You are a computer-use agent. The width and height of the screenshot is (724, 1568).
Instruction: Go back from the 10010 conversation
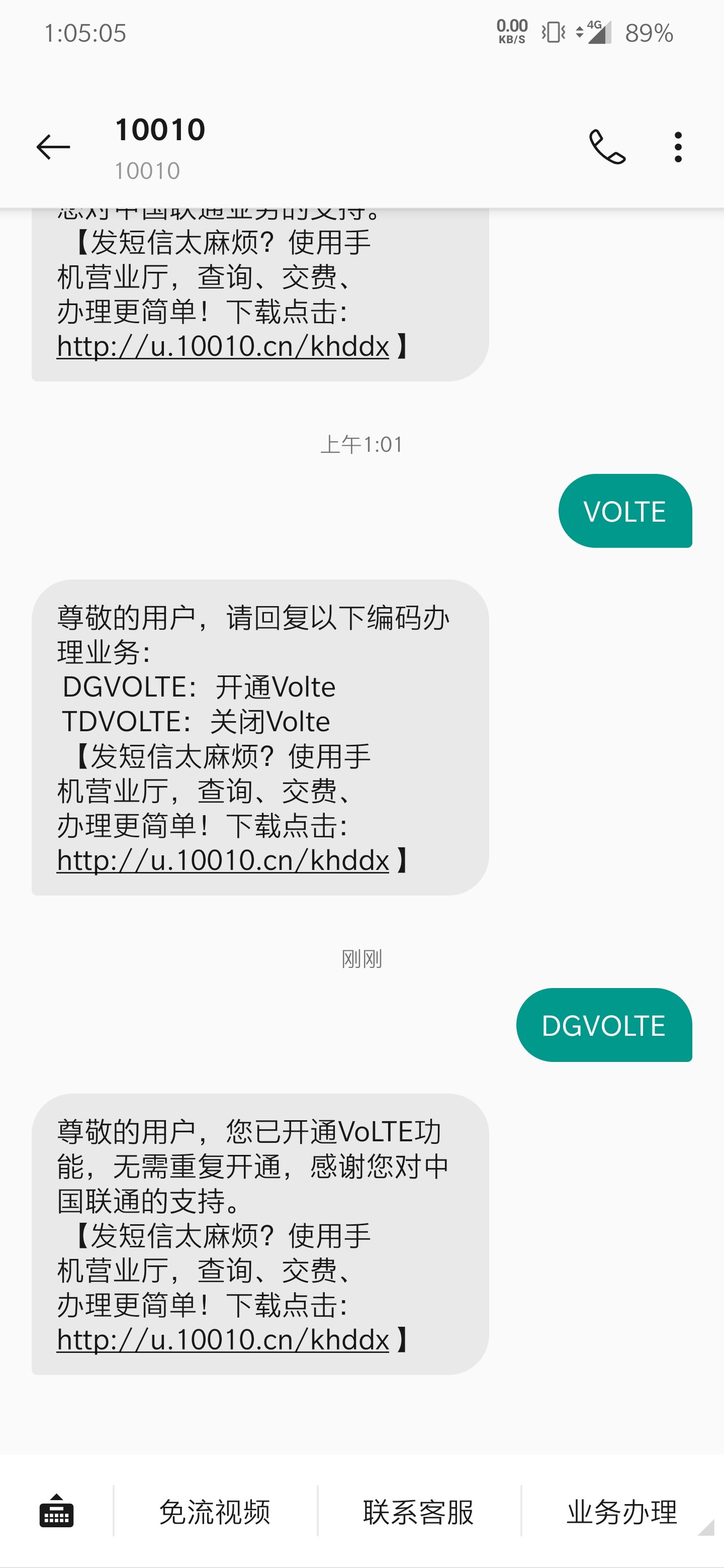[x=53, y=147]
